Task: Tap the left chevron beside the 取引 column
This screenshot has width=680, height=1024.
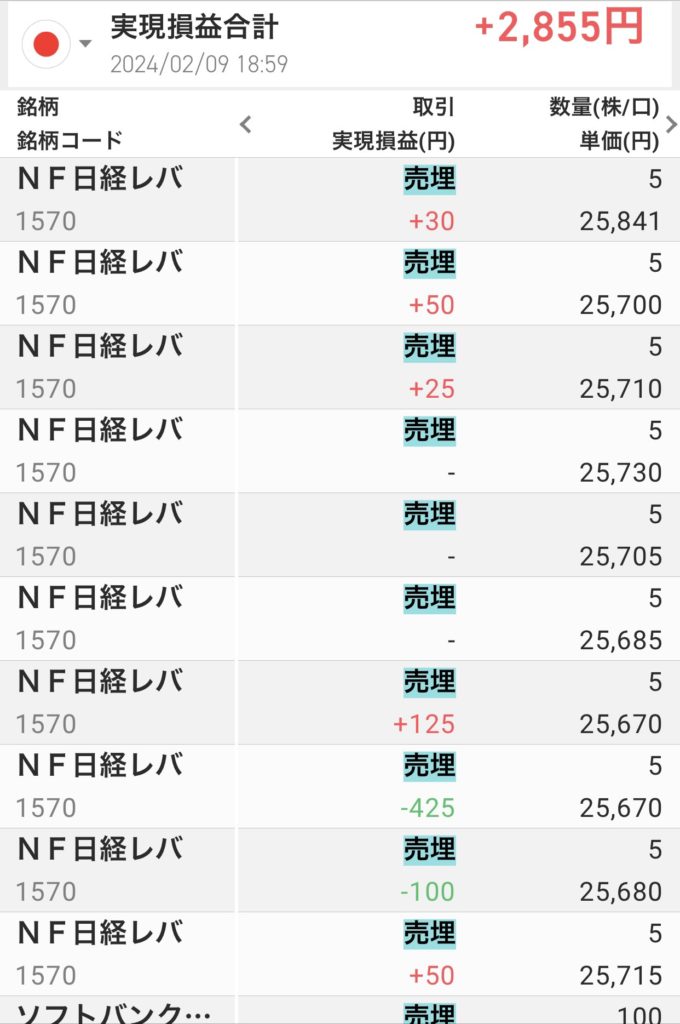Action: point(246,124)
